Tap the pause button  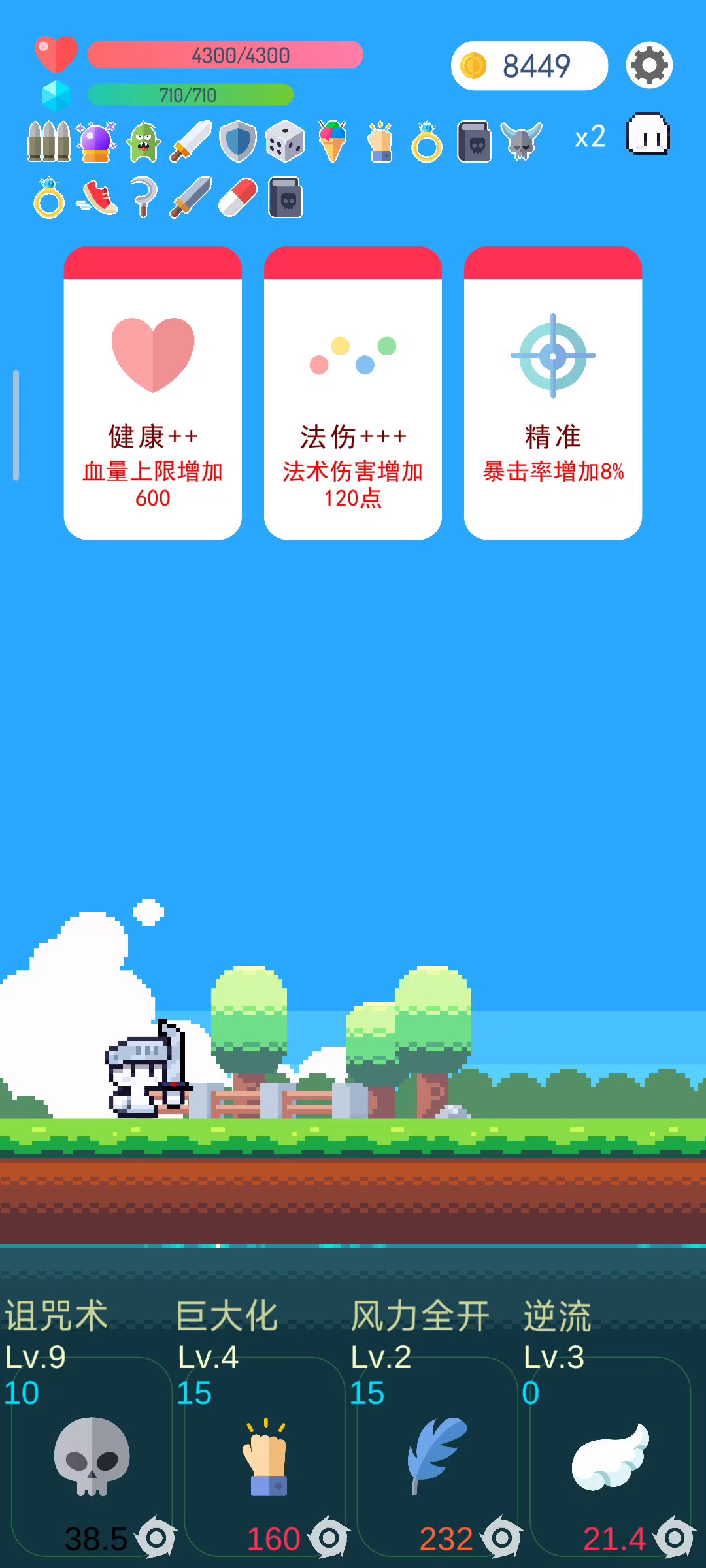coord(648,135)
